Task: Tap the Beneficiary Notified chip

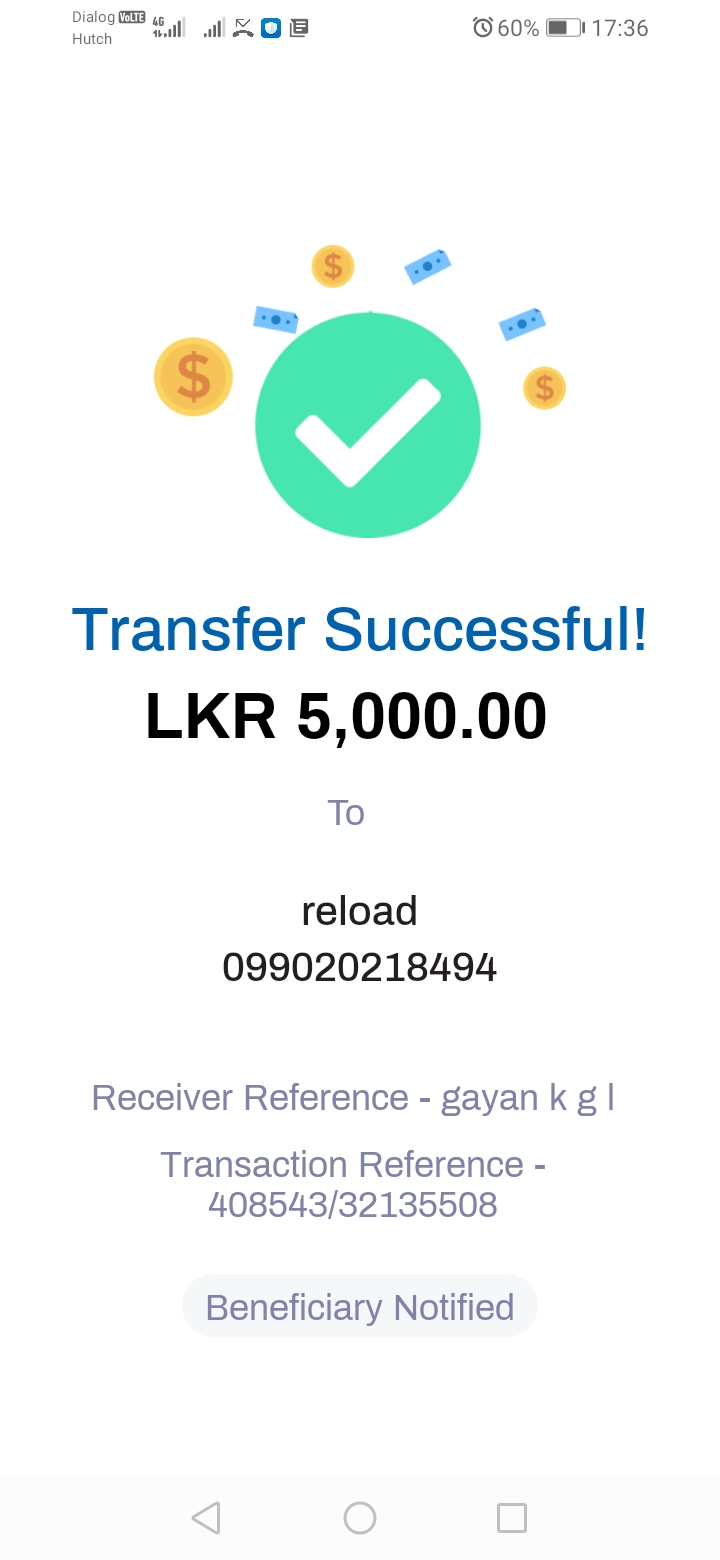Action: pos(360,1307)
